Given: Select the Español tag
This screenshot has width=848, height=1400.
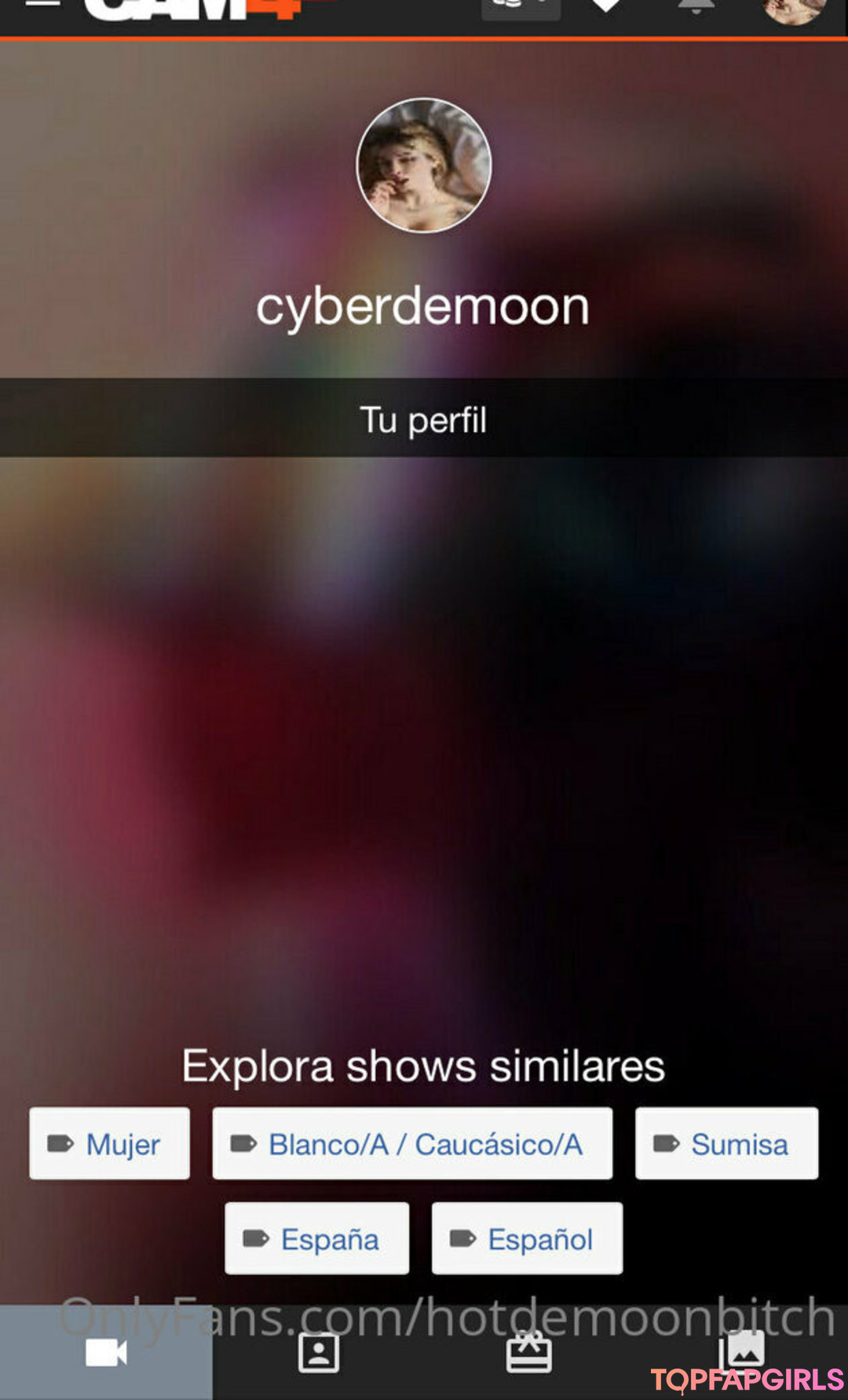Looking at the screenshot, I should tap(527, 1239).
